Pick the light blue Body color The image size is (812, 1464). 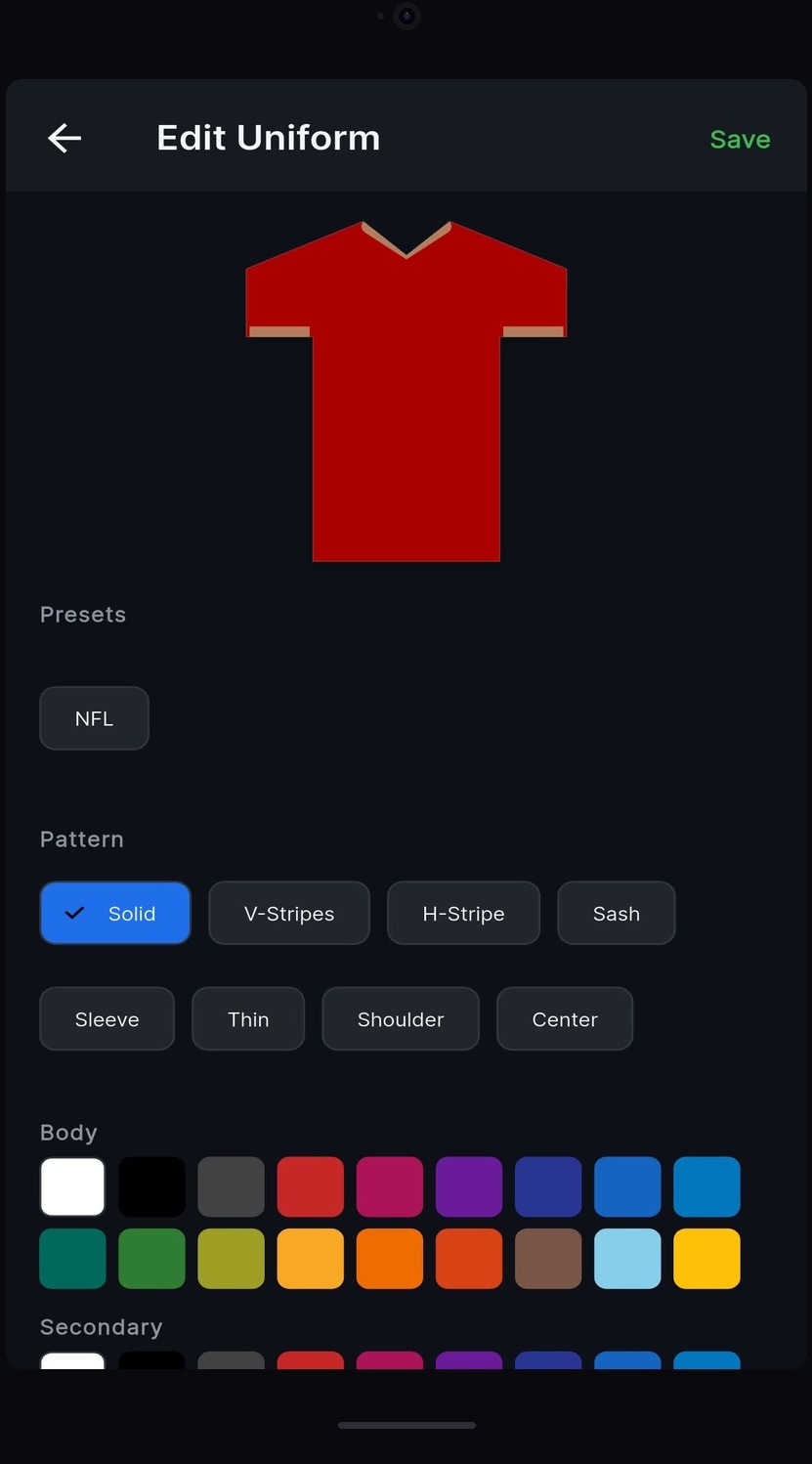click(x=627, y=1258)
